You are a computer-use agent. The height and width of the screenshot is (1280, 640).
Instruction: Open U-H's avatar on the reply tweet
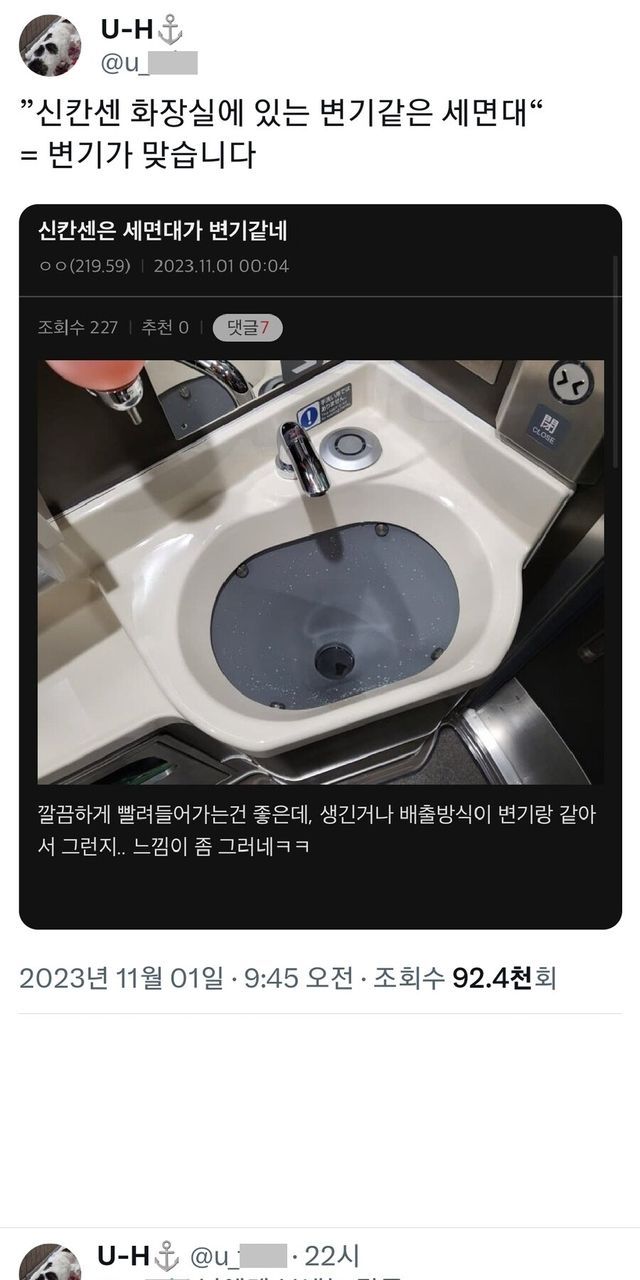click(50, 1260)
